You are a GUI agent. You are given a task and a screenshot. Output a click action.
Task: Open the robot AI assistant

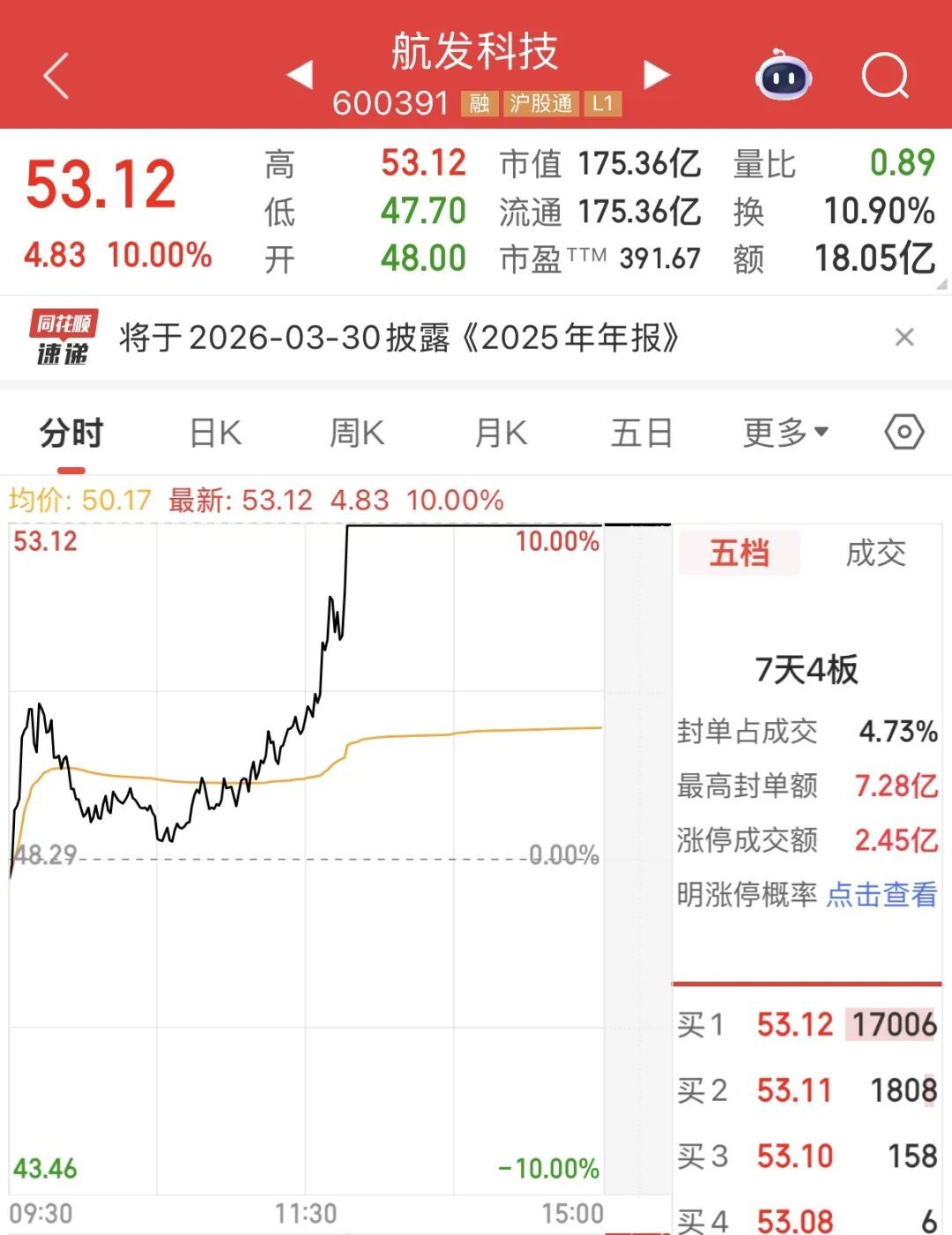(x=783, y=76)
